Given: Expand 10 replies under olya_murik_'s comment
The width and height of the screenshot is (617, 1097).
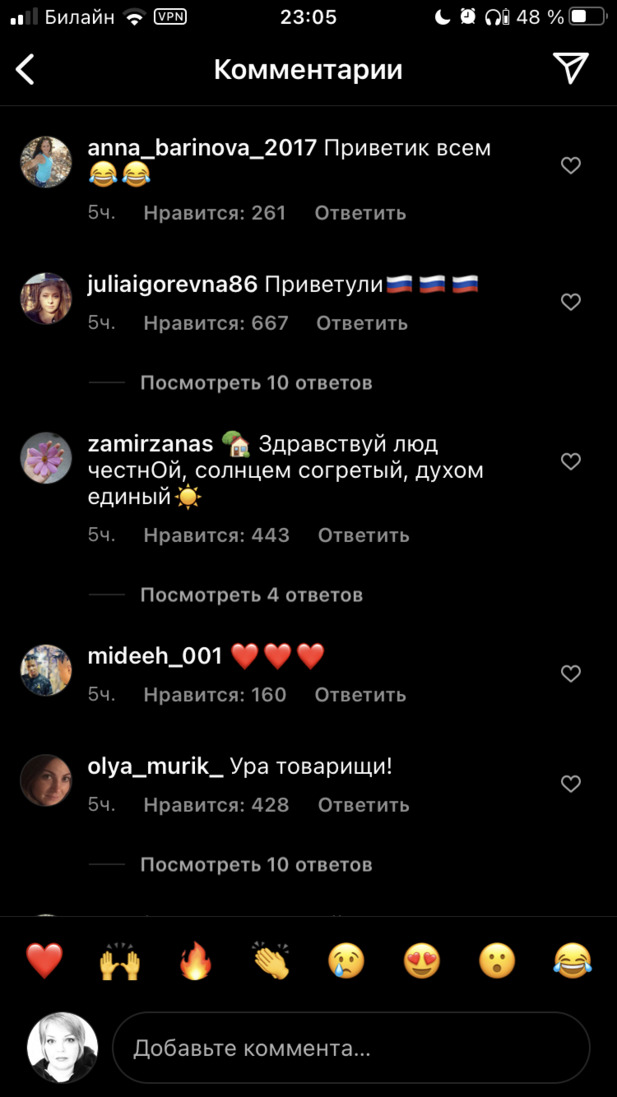Looking at the screenshot, I should point(256,865).
